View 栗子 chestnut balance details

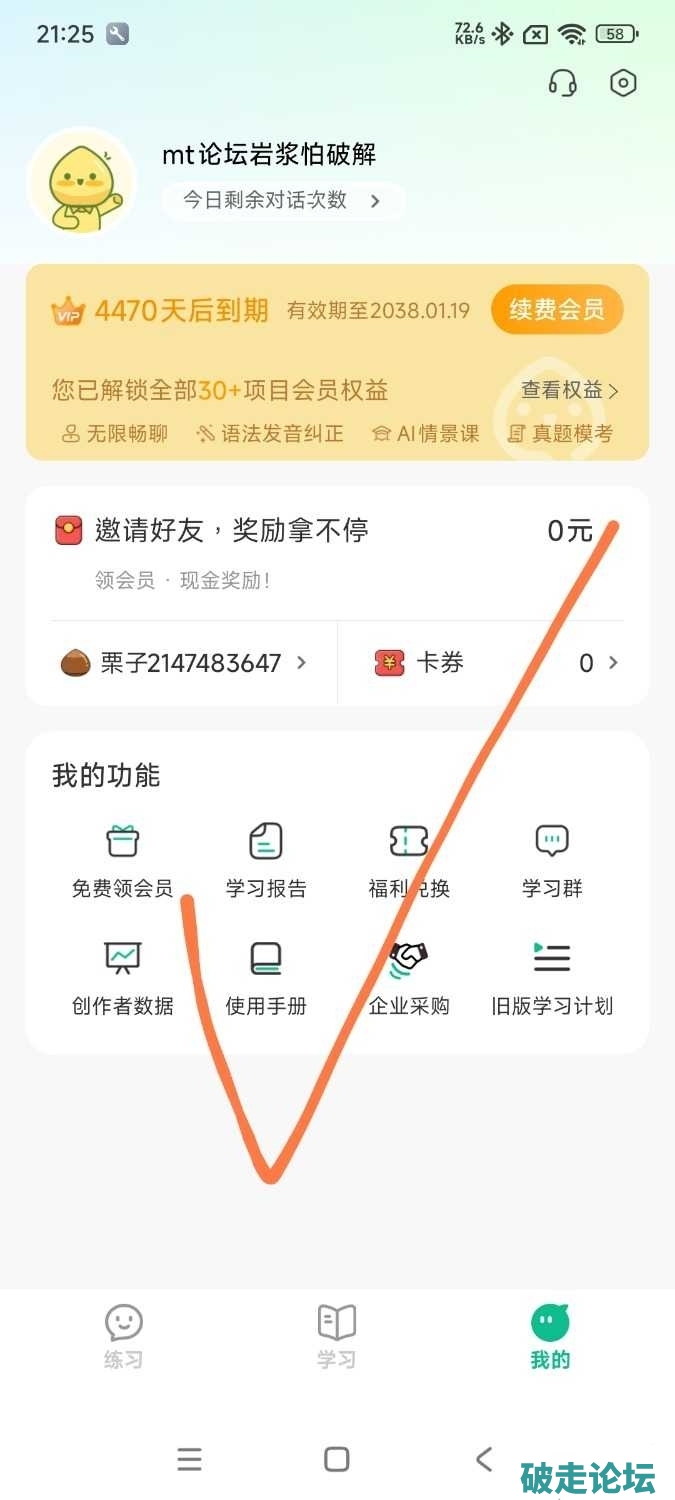coord(184,663)
